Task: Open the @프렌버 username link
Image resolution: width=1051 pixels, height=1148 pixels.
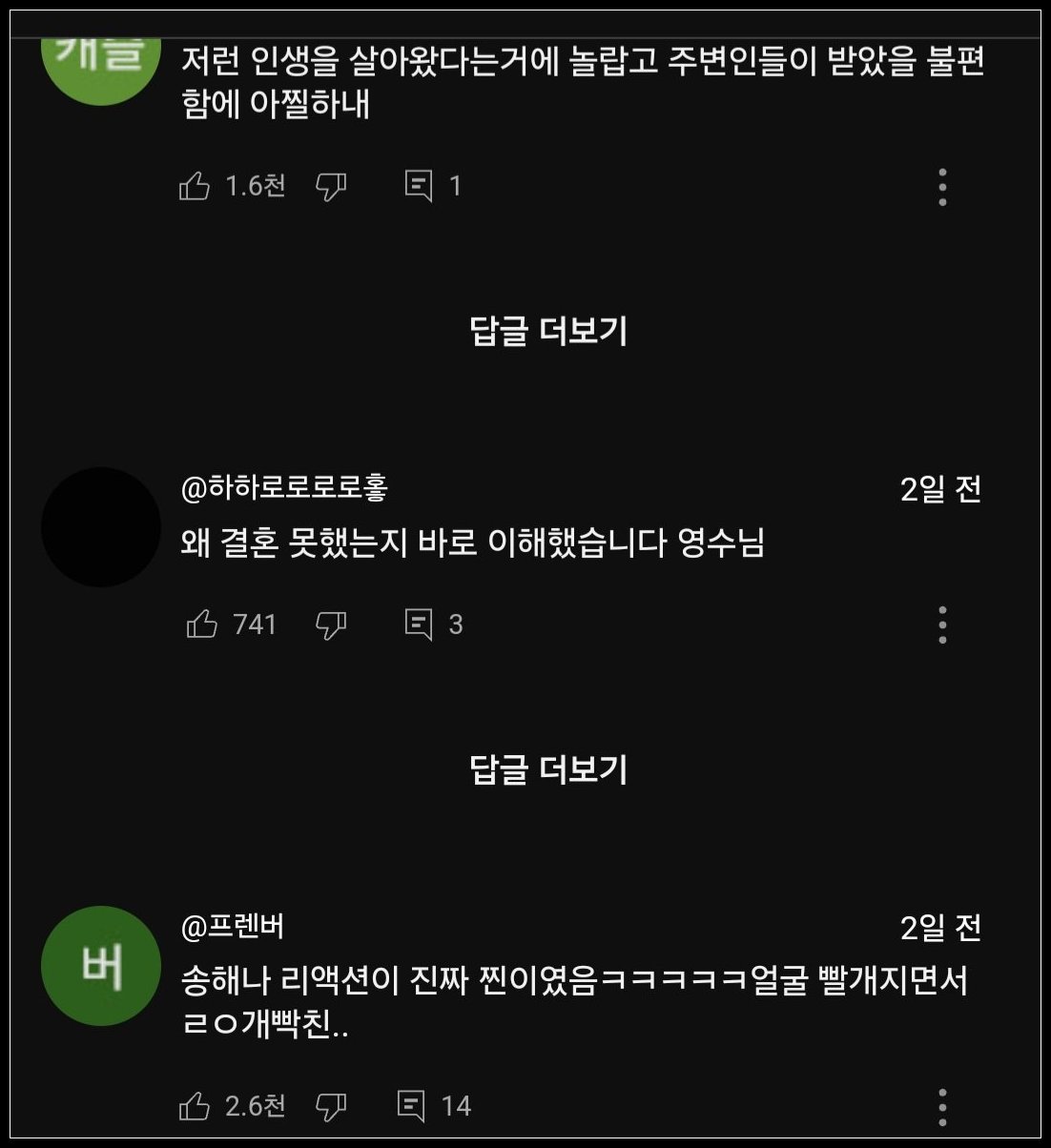Action: (233, 926)
